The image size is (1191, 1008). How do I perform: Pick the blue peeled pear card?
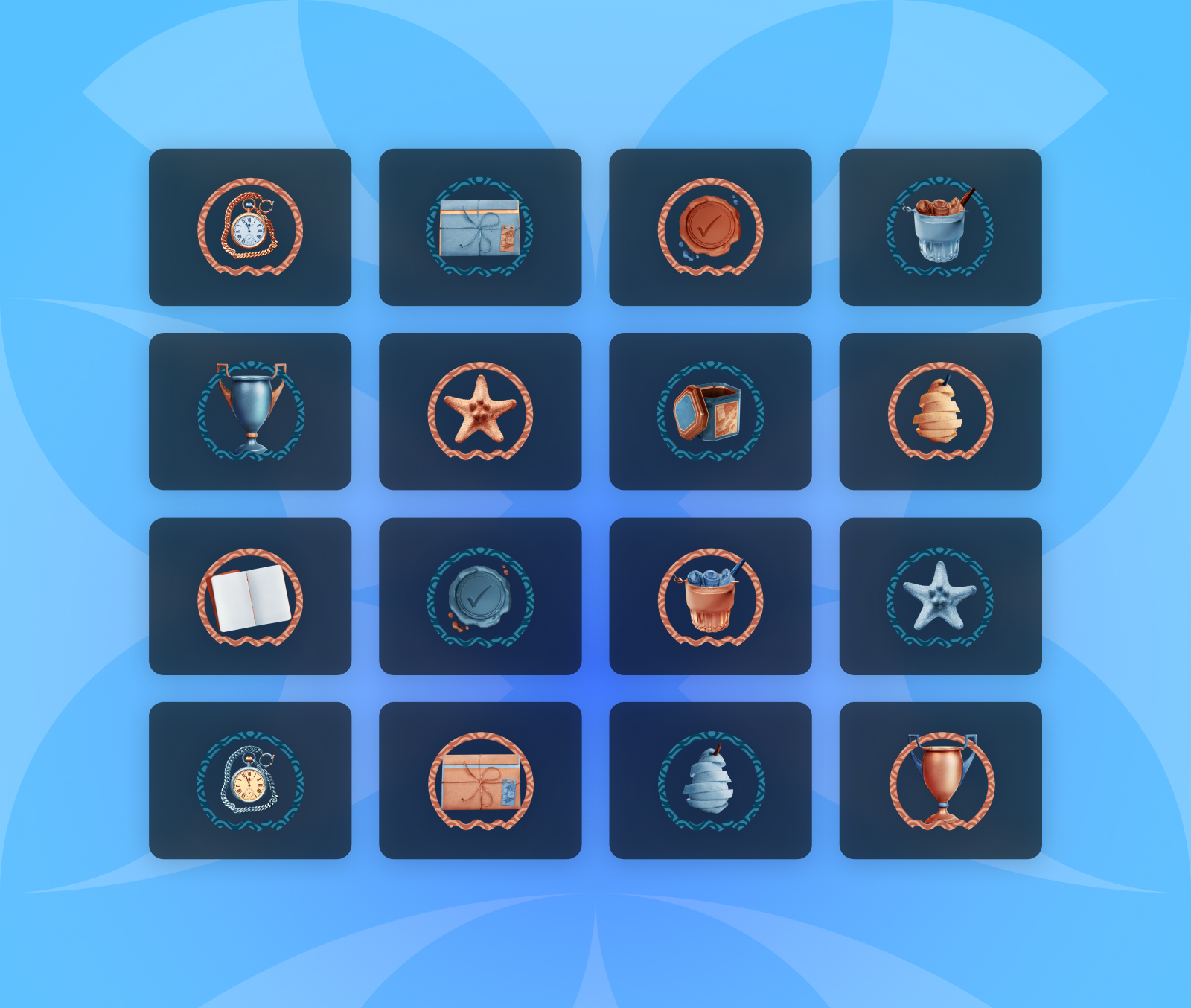(x=710, y=780)
